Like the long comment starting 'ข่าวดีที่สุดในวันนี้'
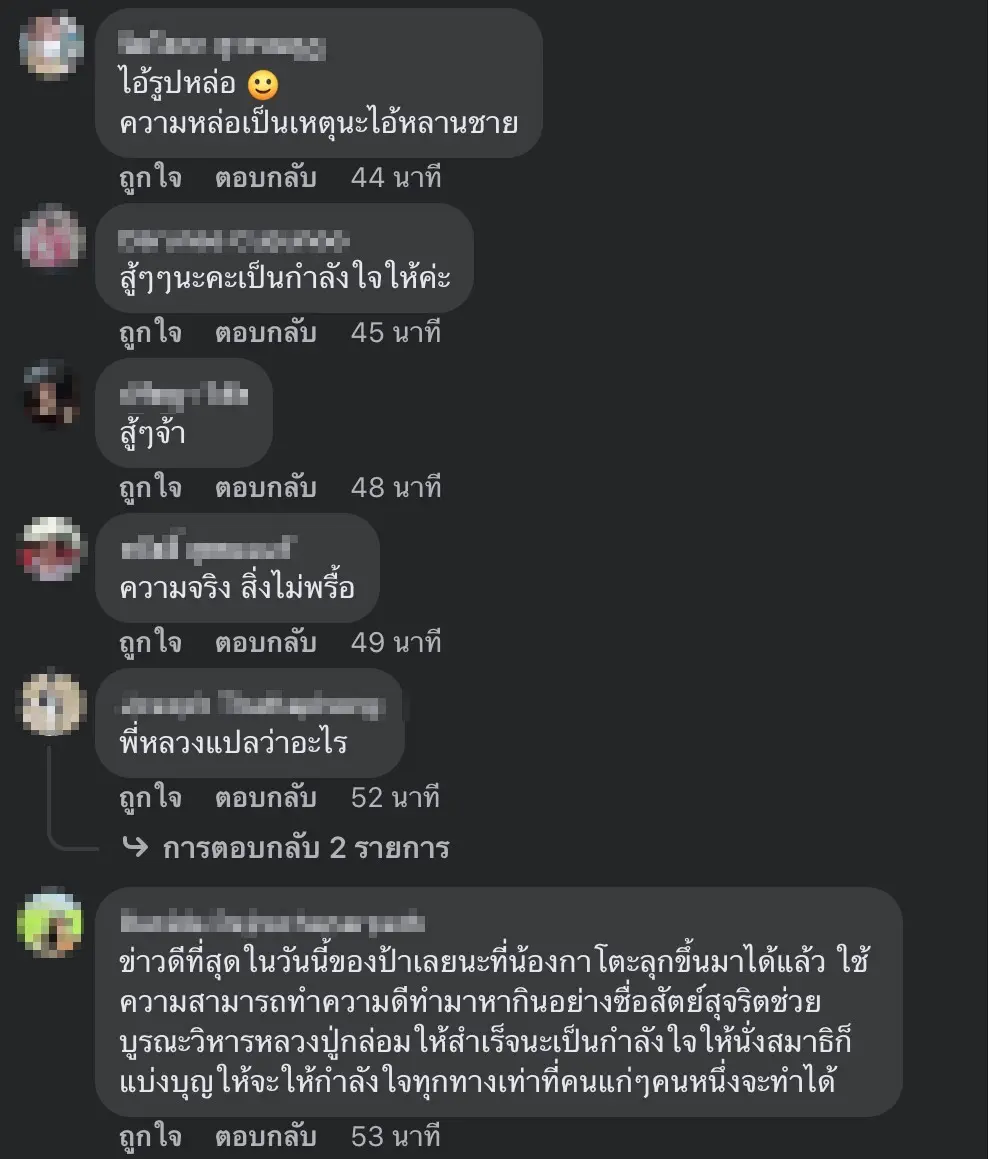The width and height of the screenshot is (988, 1159). (150, 1137)
